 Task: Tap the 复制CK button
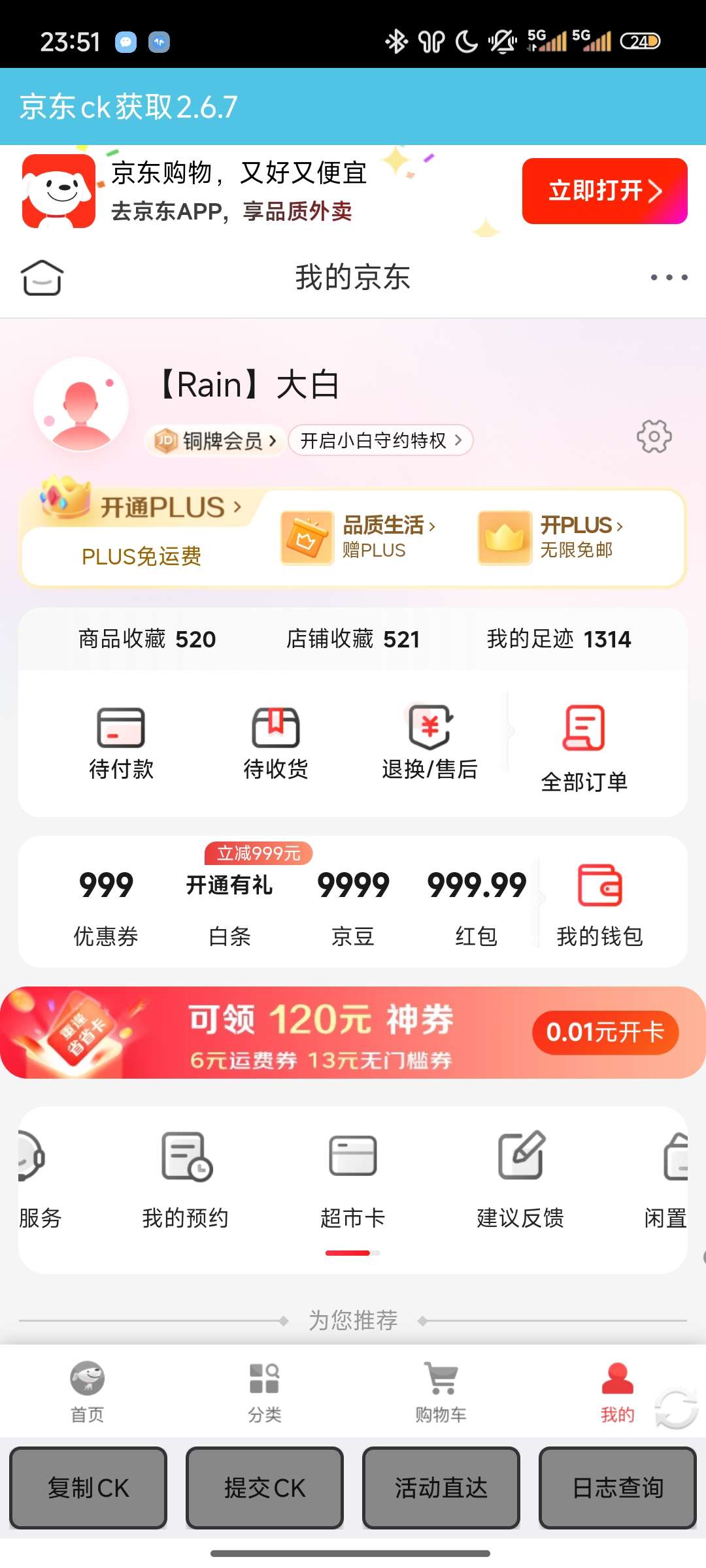(x=88, y=1488)
